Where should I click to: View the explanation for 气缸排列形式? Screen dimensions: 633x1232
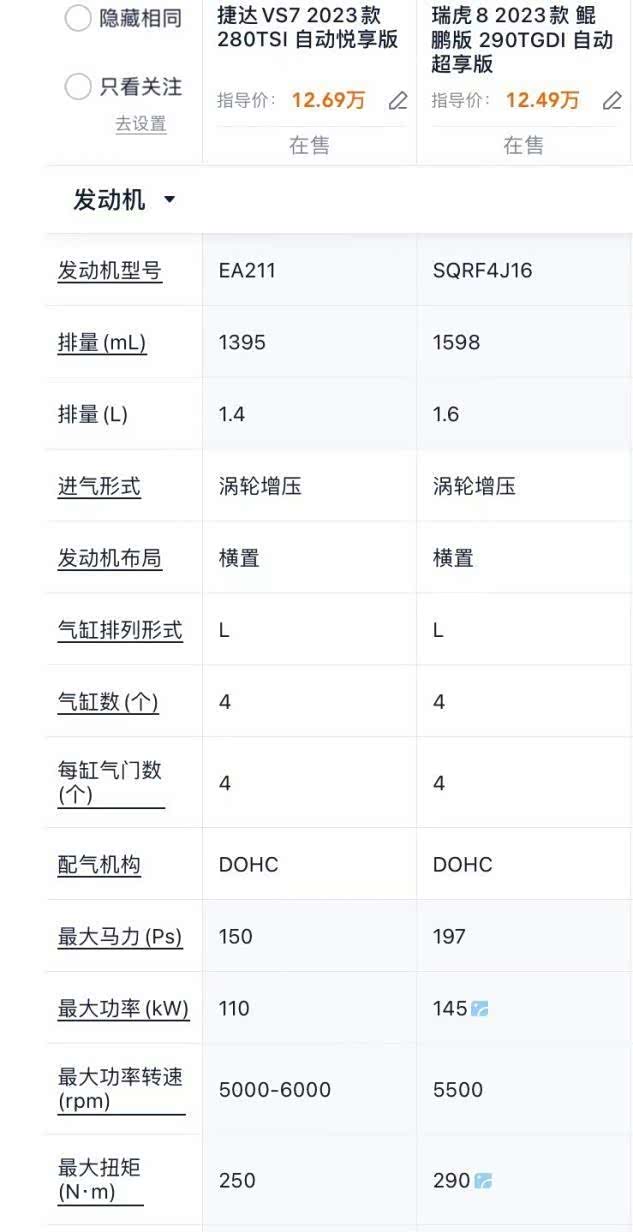click(120, 630)
